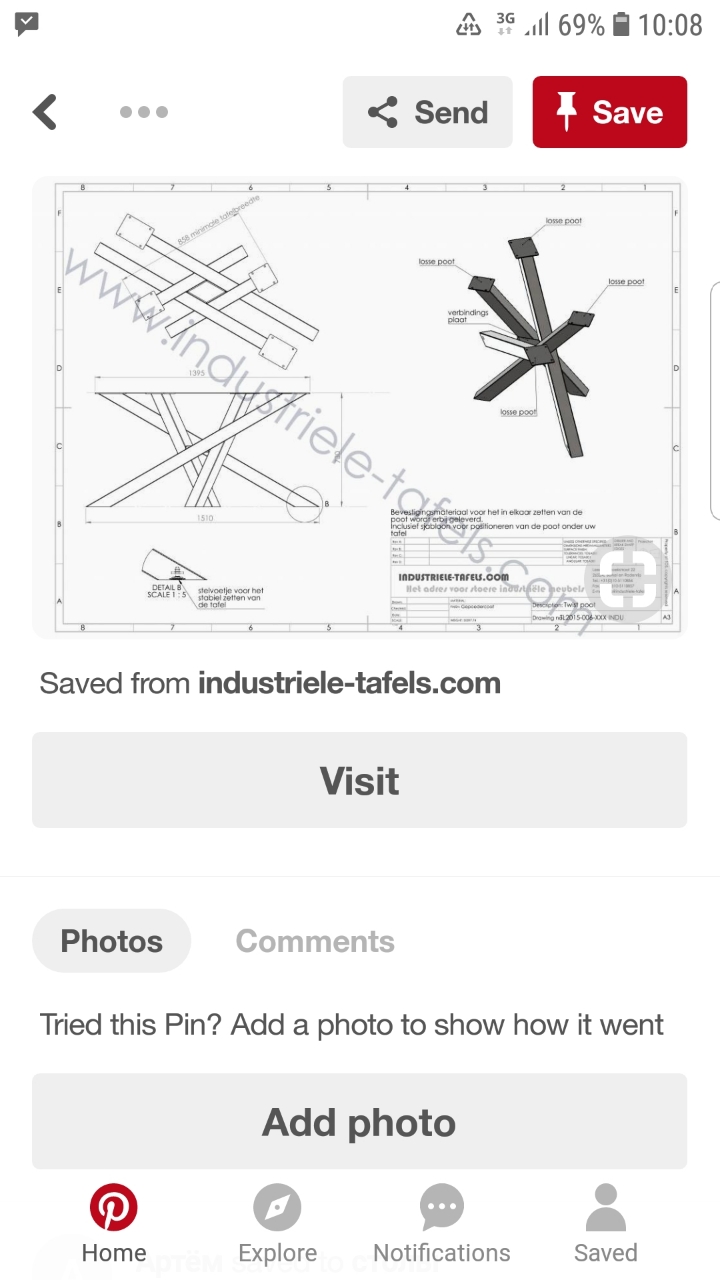Go back with the arrow icon
Image resolution: width=720 pixels, height=1280 pixels.
(45, 112)
